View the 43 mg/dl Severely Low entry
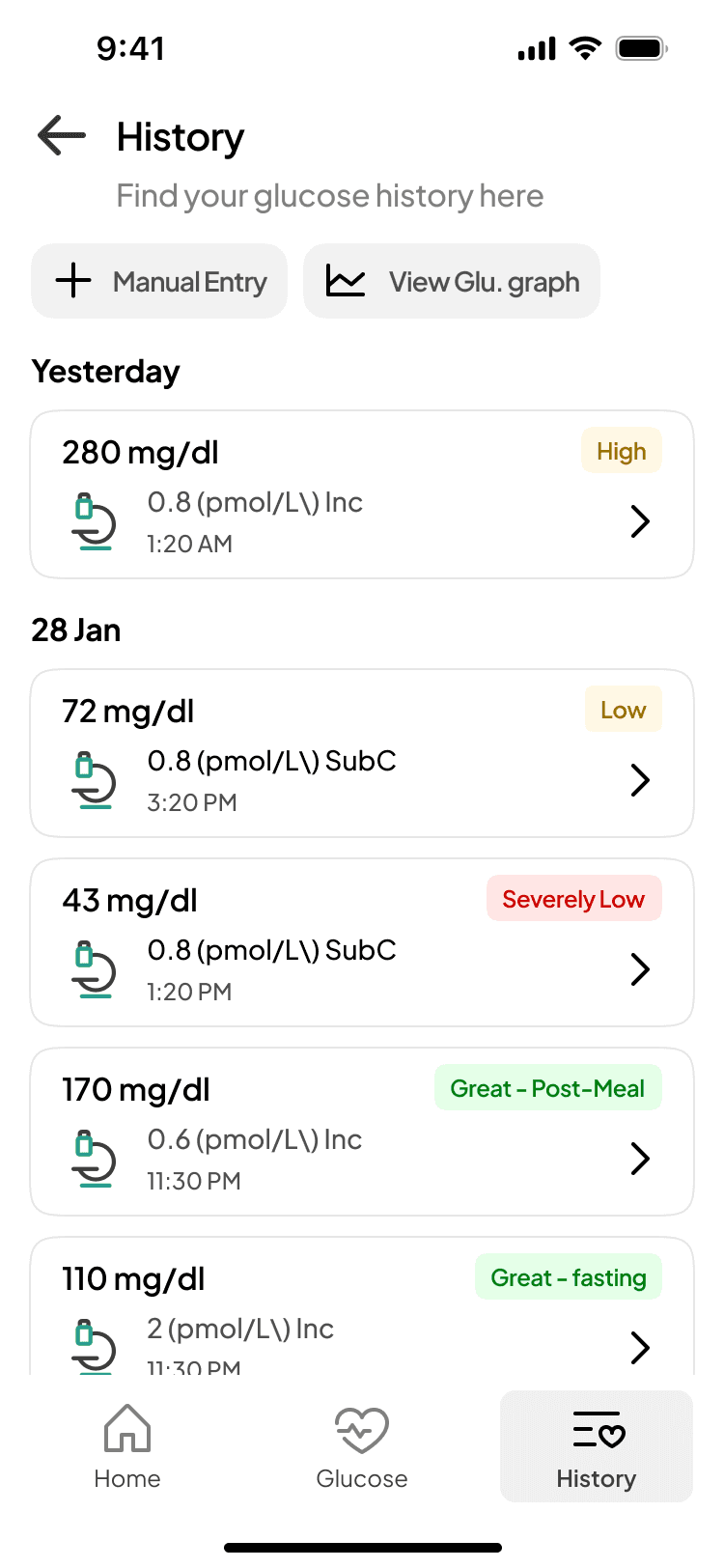724x1568 pixels. pyautogui.click(x=362, y=942)
